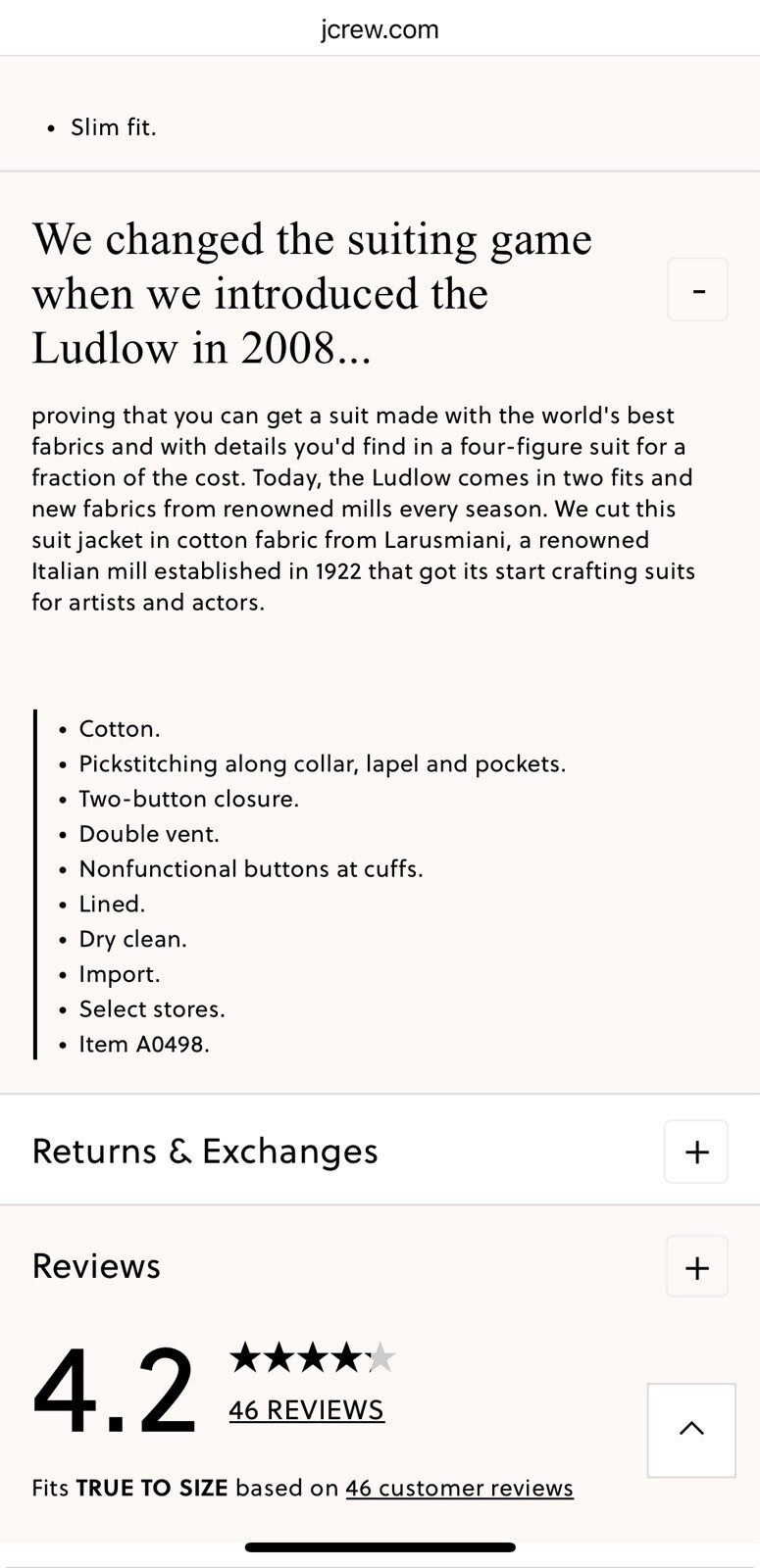This screenshot has height=1568, width=760.
Task: Tap the jcrew.com address bar
Action: click(380, 29)
